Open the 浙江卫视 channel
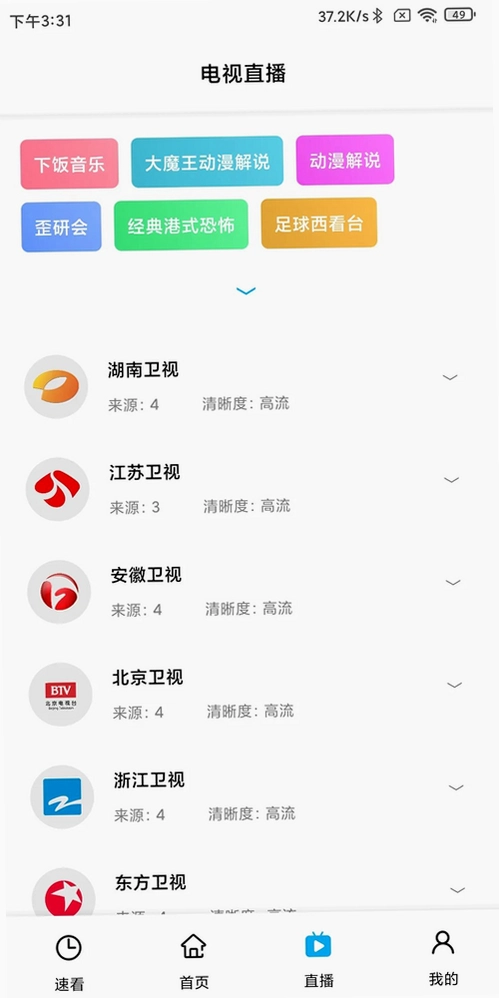The image size is (499, 998). (x=242, y=797)
